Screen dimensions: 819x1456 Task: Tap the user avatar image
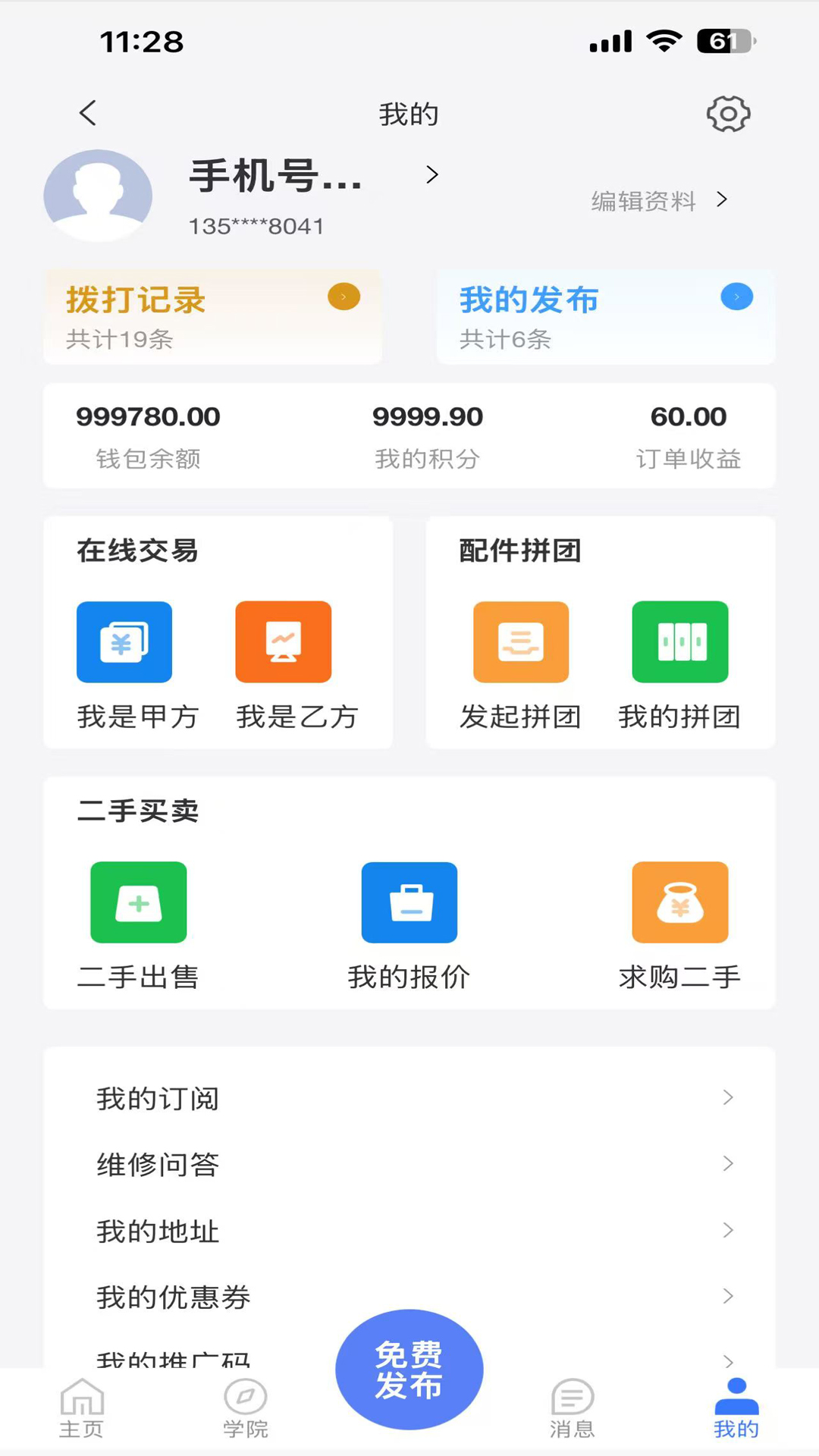[98, 194]
